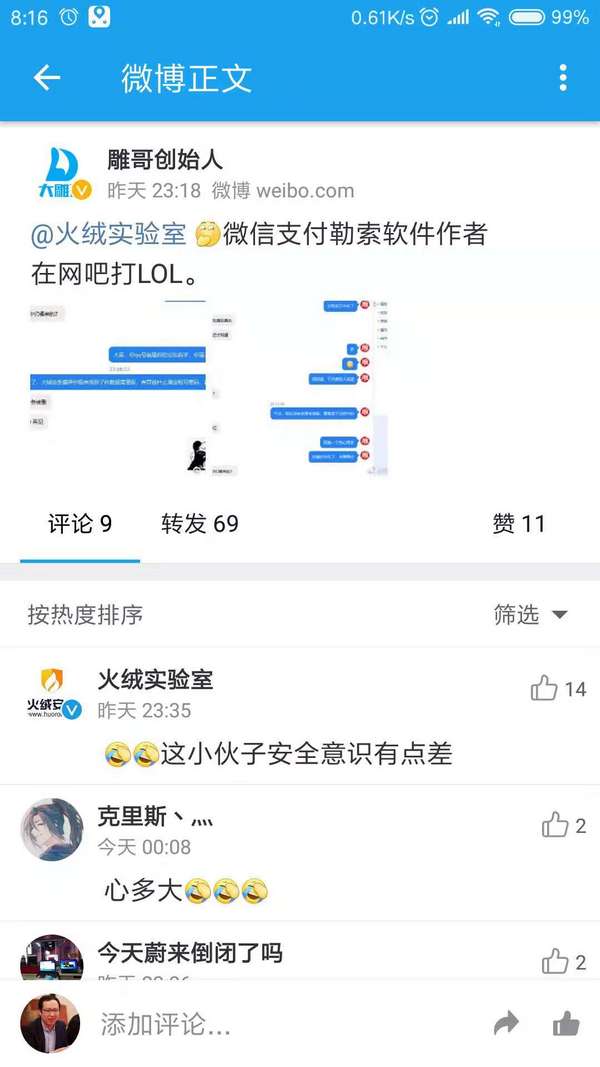Like the comment by 今天蔚来倒闭了吗
This screenshot has width=600, height=1067.
point(563,962)
